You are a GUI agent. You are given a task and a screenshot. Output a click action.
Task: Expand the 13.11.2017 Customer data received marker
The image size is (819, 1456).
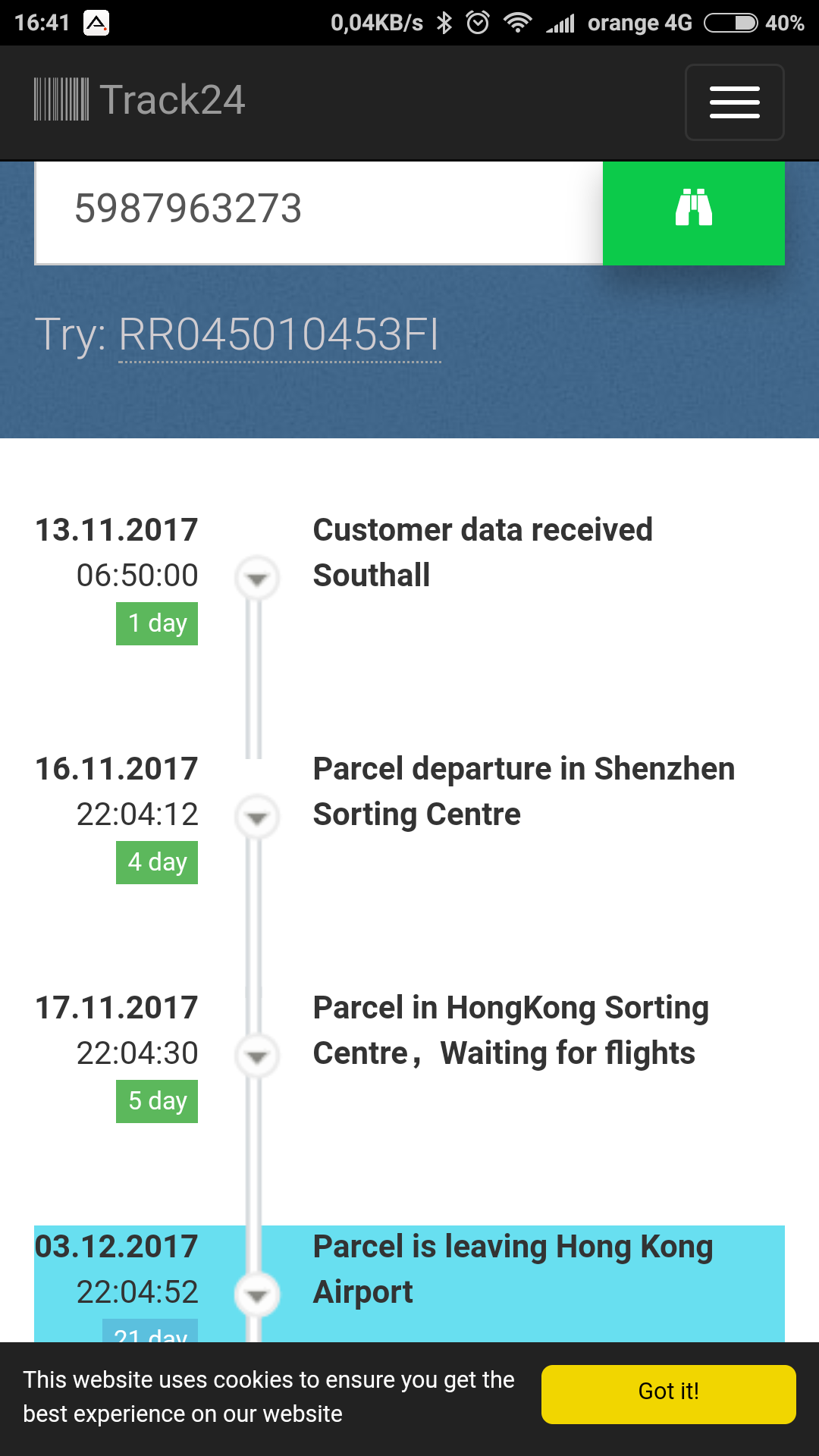pyautogui.click(x=258, y=579)
